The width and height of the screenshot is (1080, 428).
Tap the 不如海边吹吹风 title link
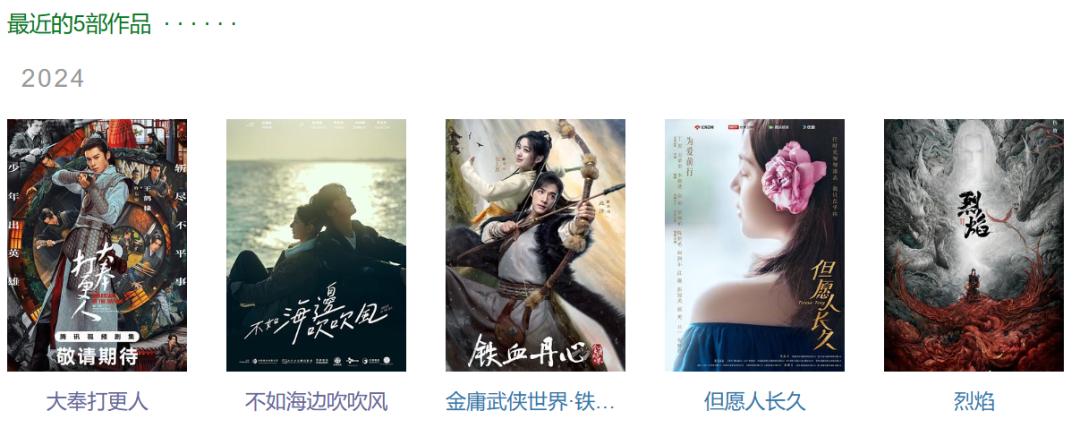pyautogui.click(x=316, y=401)
